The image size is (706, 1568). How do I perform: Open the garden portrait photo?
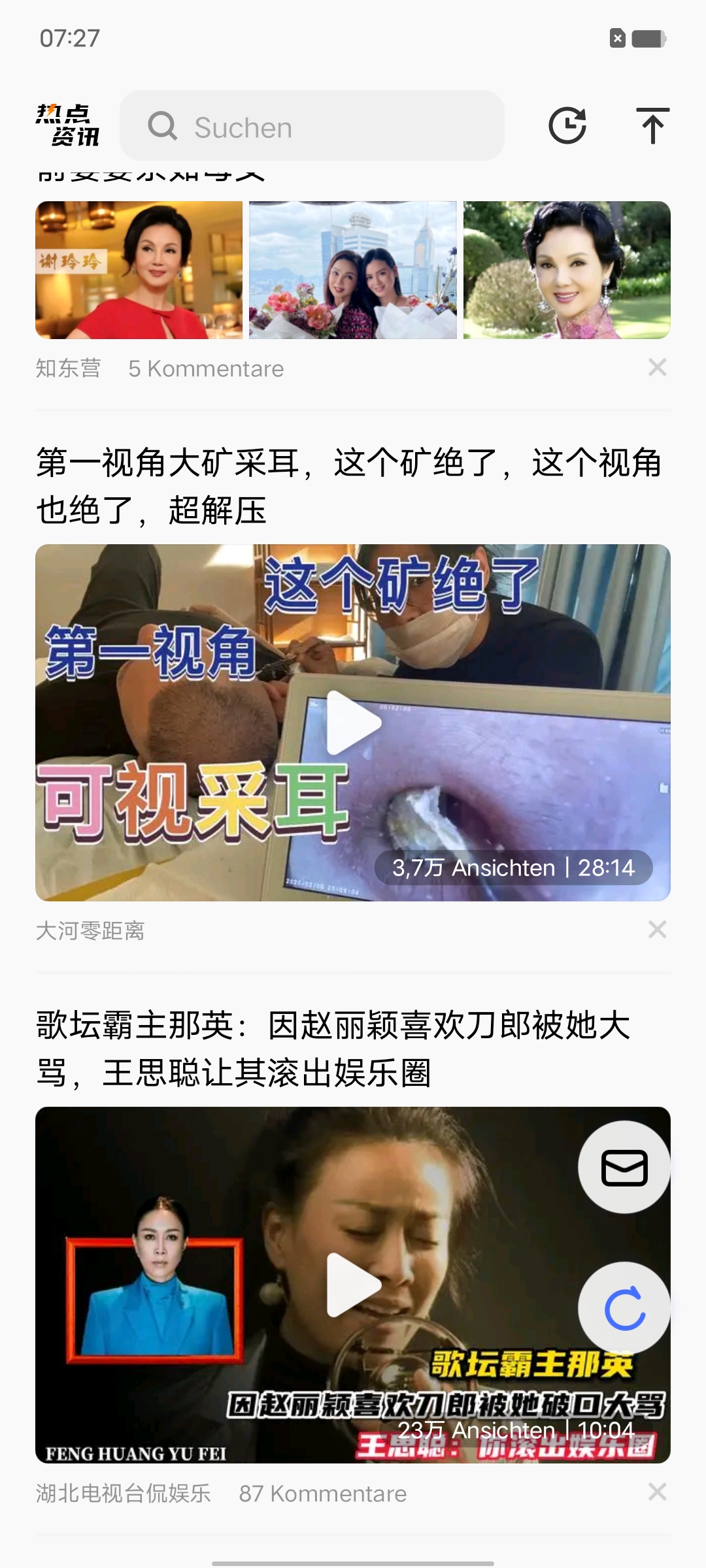pyautogui.click(x=567, y=270)
